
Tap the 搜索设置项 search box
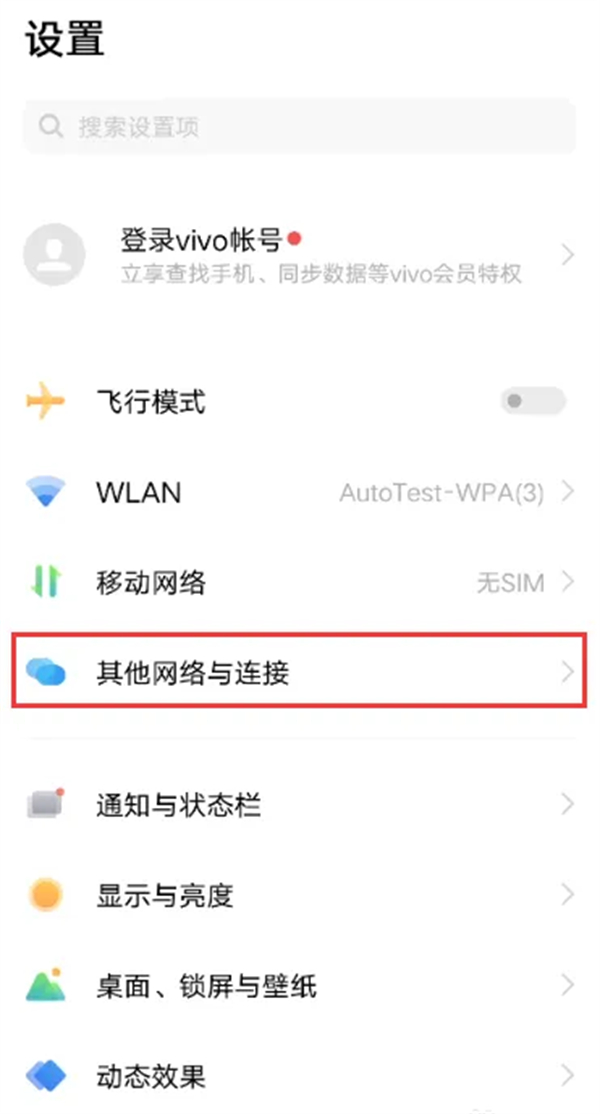click(298, 127)
